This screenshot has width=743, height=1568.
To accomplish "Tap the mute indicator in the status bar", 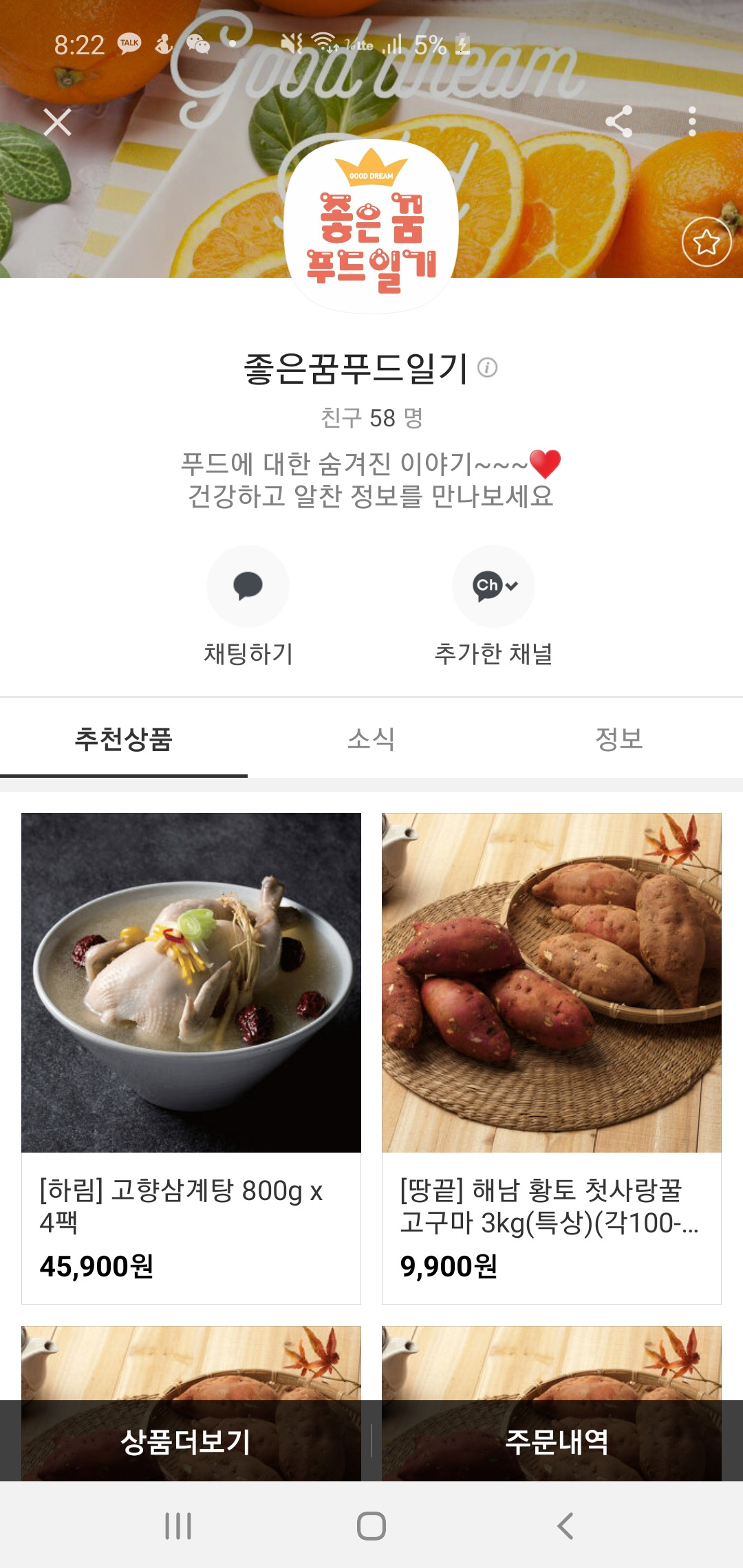I will click(x=290, y=43).
